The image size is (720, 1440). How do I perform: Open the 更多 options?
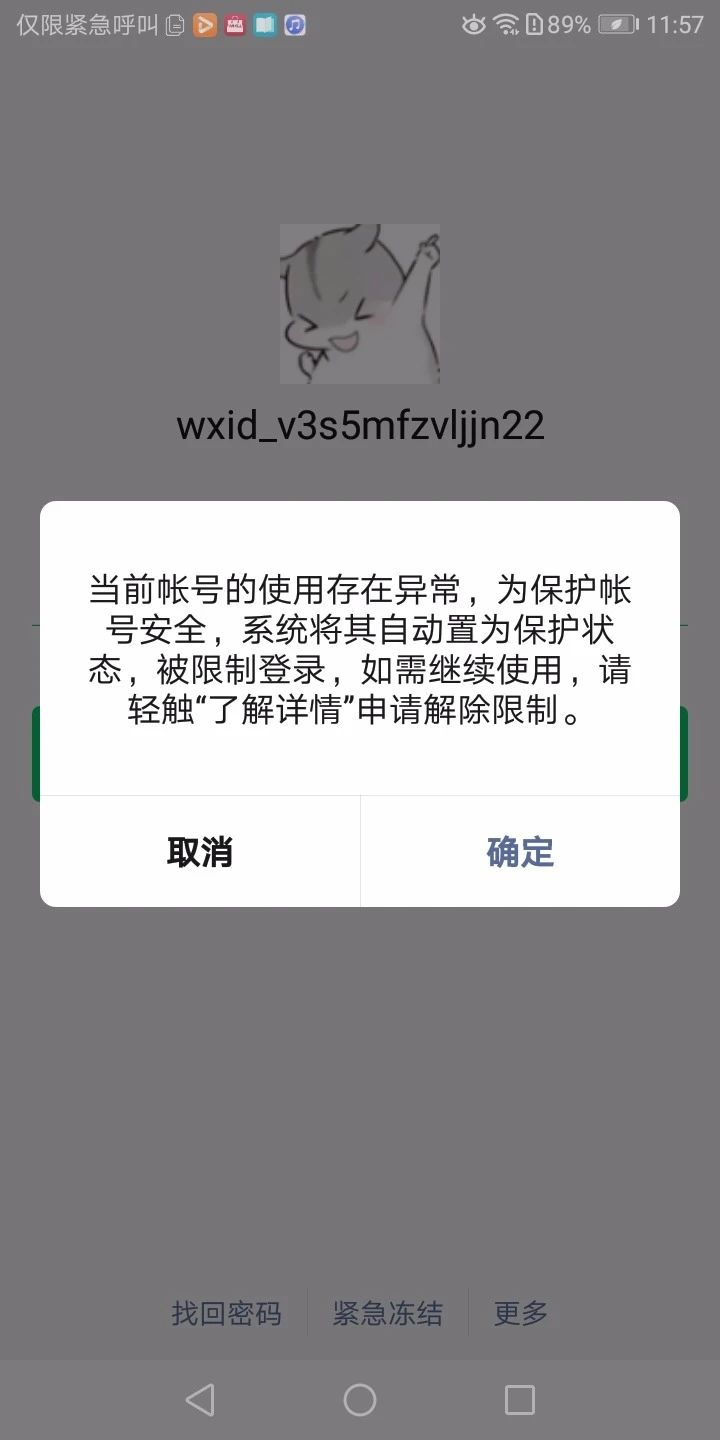[521, 1313]
